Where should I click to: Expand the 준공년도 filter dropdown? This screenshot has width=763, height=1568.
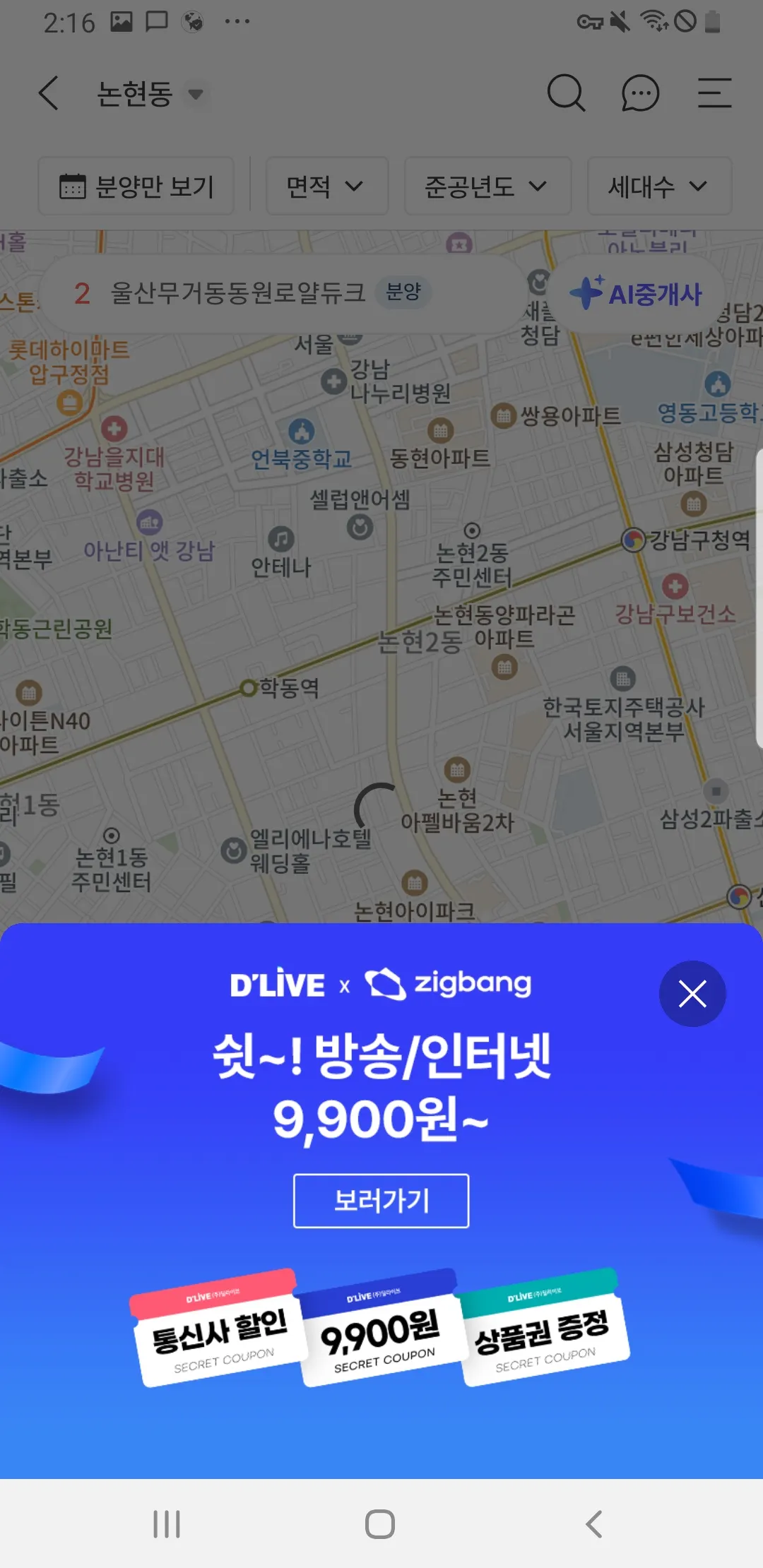[487, 186]
